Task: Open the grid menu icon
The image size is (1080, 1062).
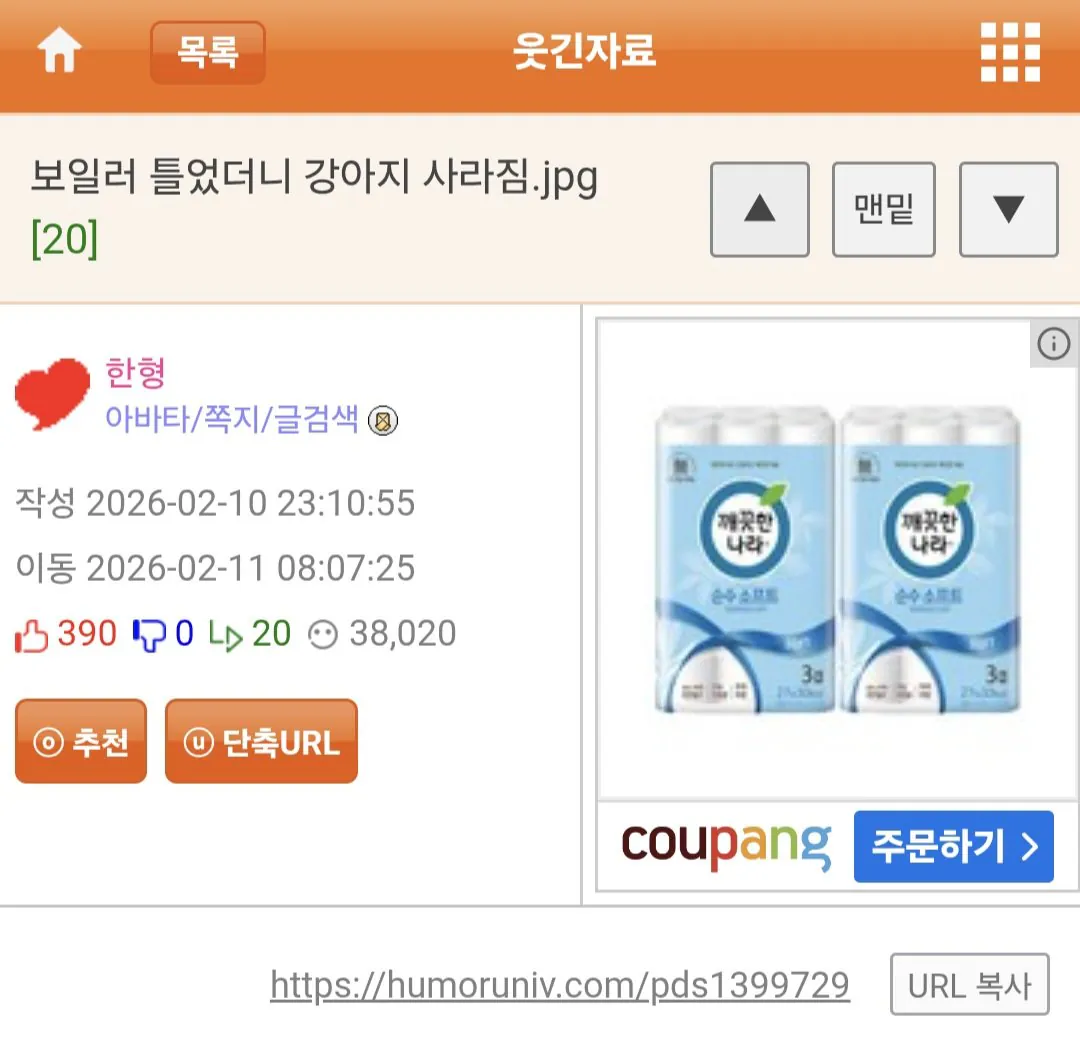Action: tap(1010, 52)
